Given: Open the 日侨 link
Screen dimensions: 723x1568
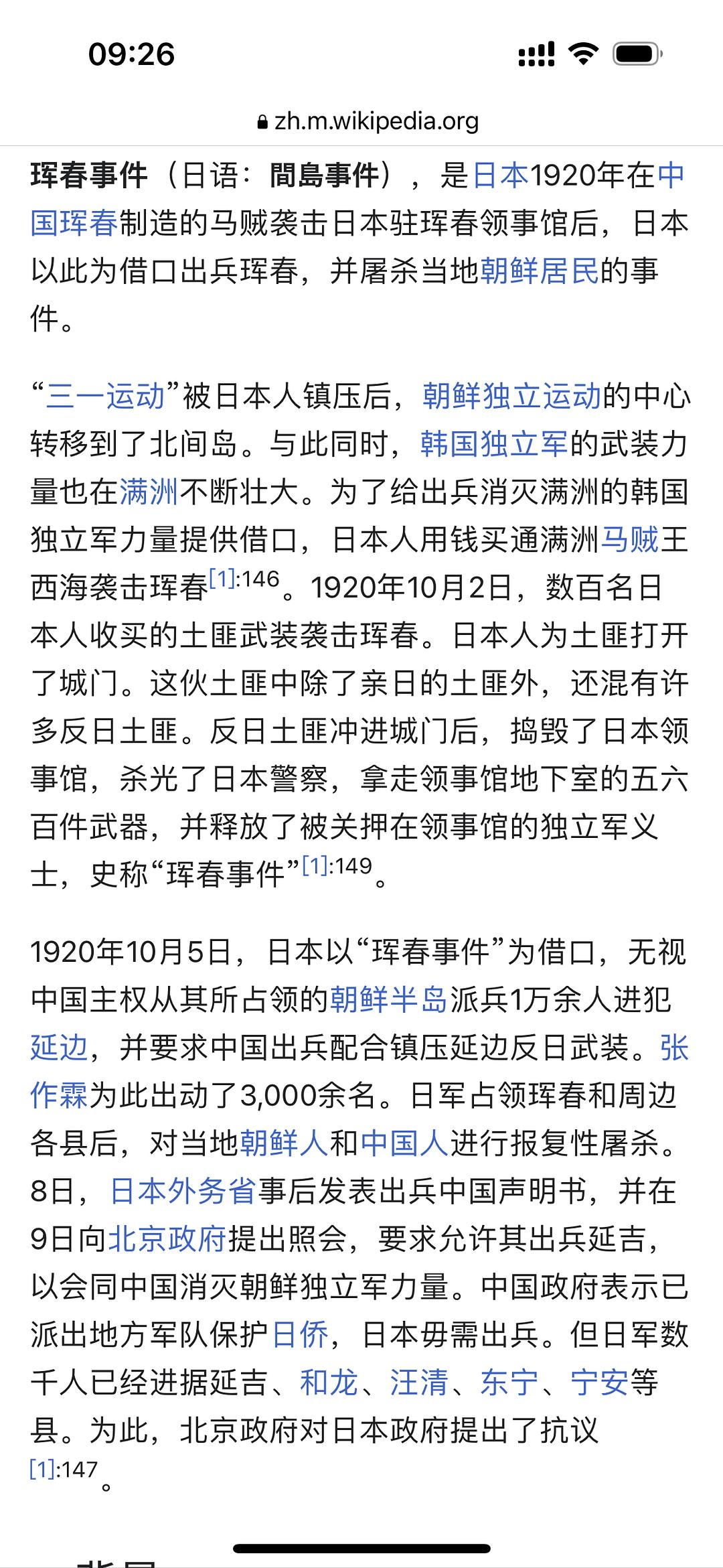Looking at the screenshot, I should [x=301, y=1335].
